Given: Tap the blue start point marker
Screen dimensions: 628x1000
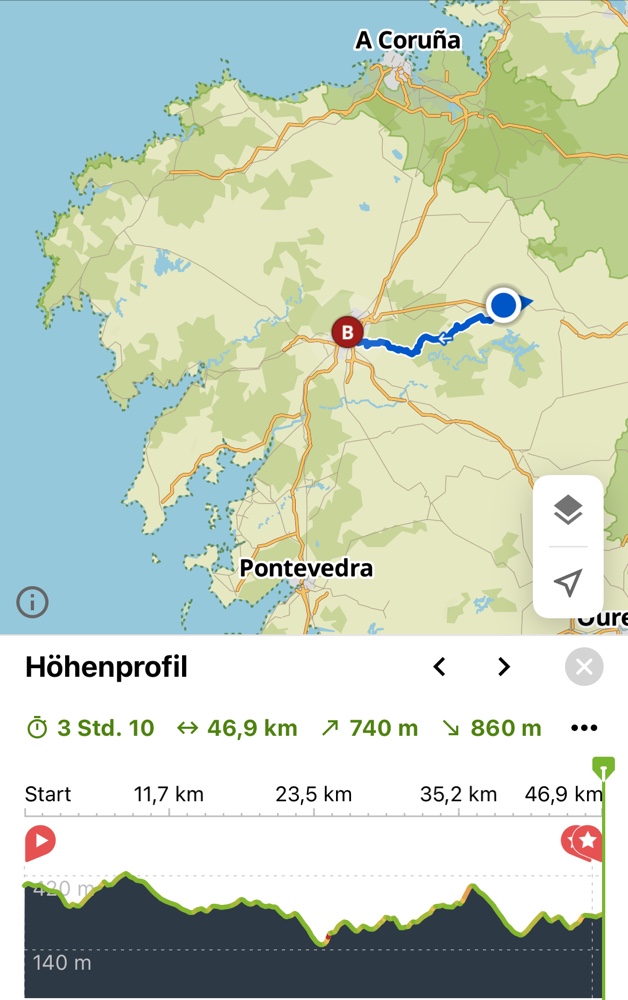Looking at the screenshot, I should coord(504,304).
